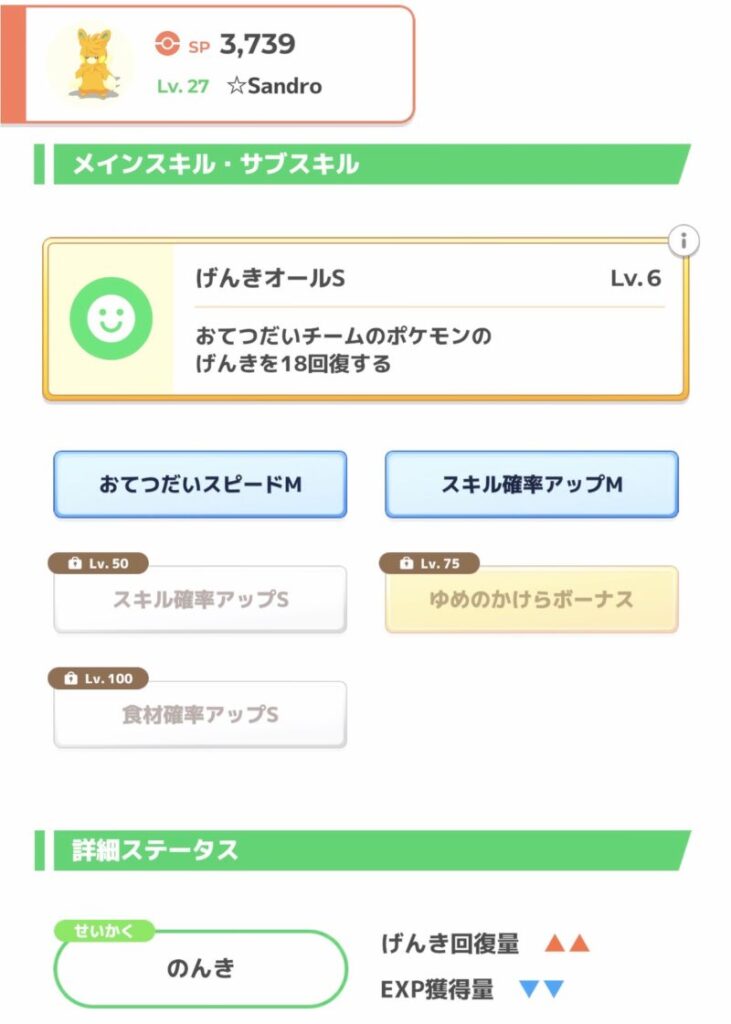View the のんき nature details

(200, 968)
